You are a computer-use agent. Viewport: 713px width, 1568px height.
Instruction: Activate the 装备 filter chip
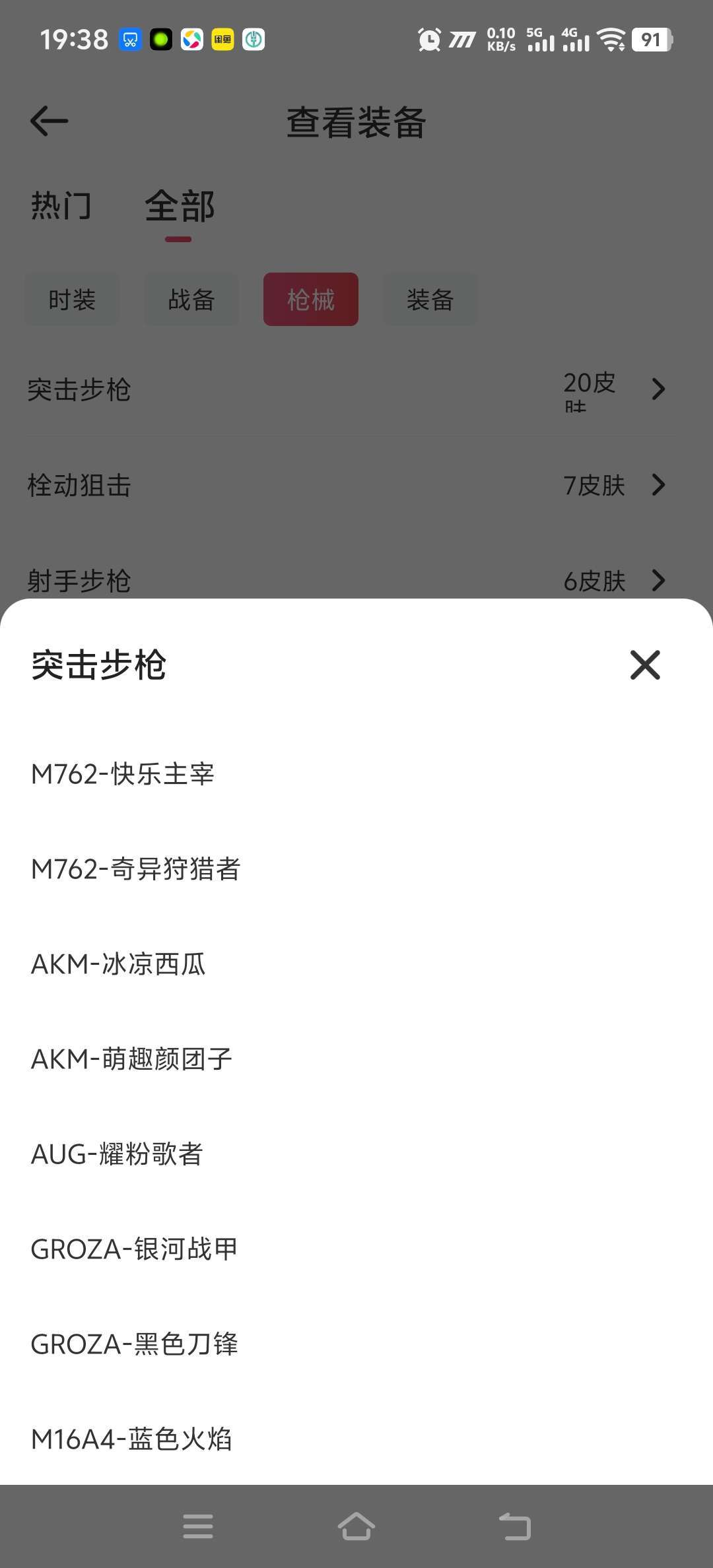(430, 299)
